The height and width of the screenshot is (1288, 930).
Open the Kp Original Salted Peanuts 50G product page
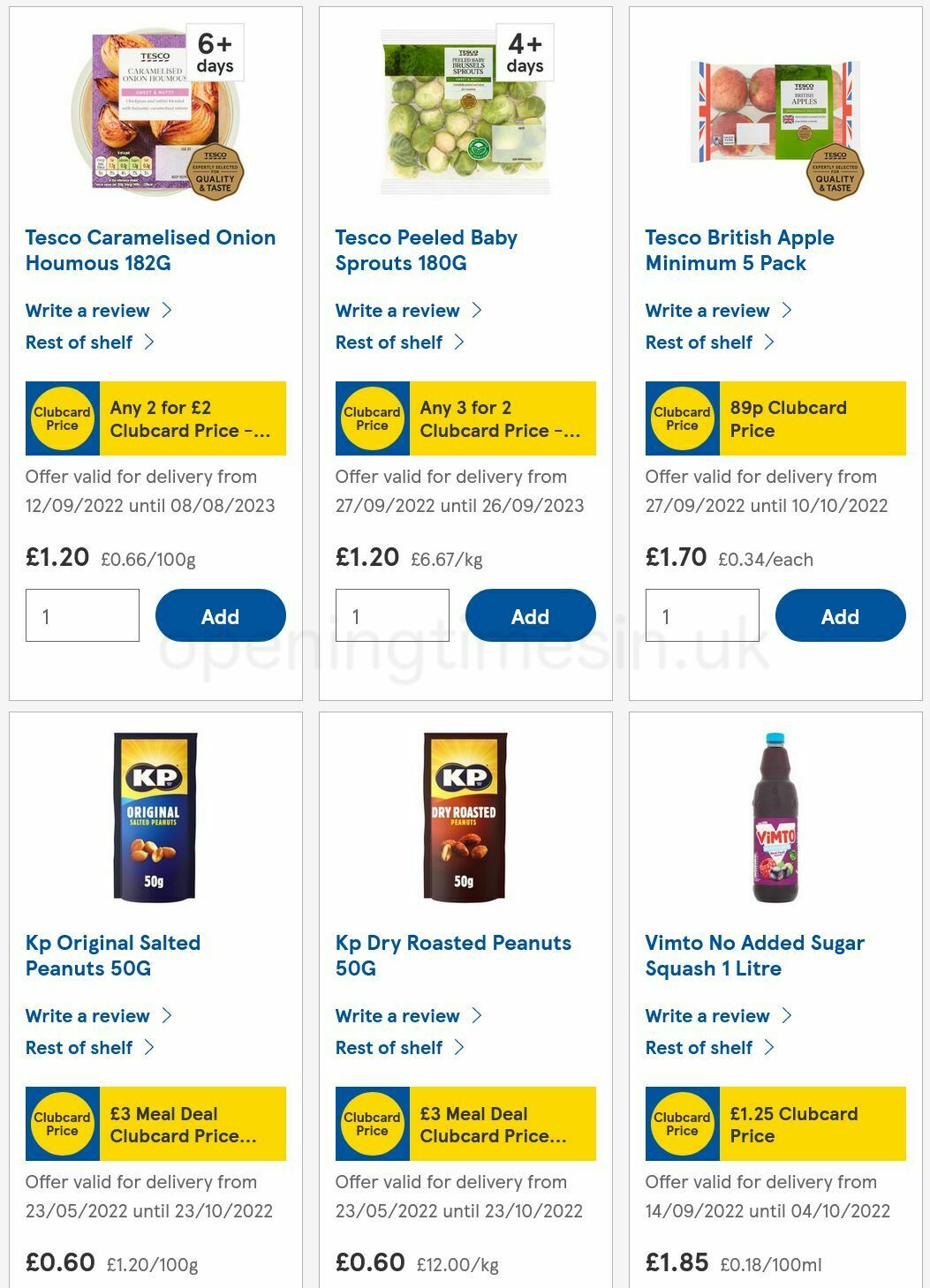coord(113,955)
